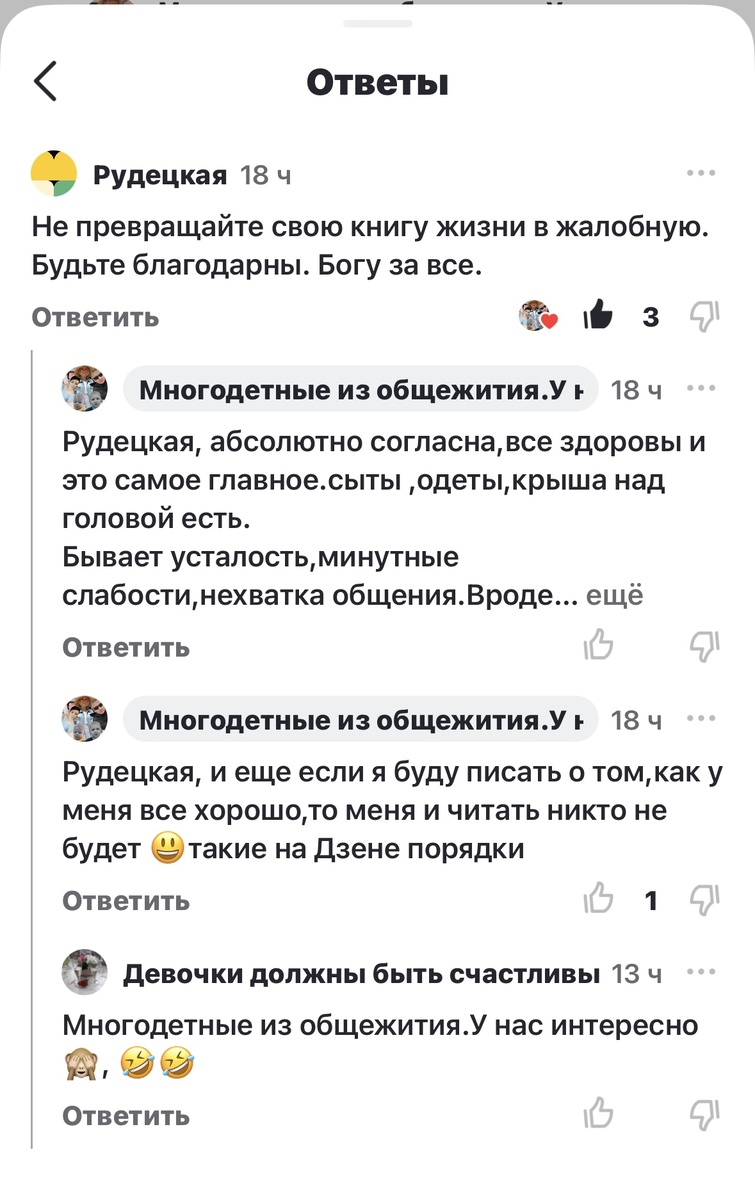Image resolution: width=755 pixels, height=1200 pixels.
Task: Click the heart reaction on Рудецкая's comment
Action: [538, 316]
